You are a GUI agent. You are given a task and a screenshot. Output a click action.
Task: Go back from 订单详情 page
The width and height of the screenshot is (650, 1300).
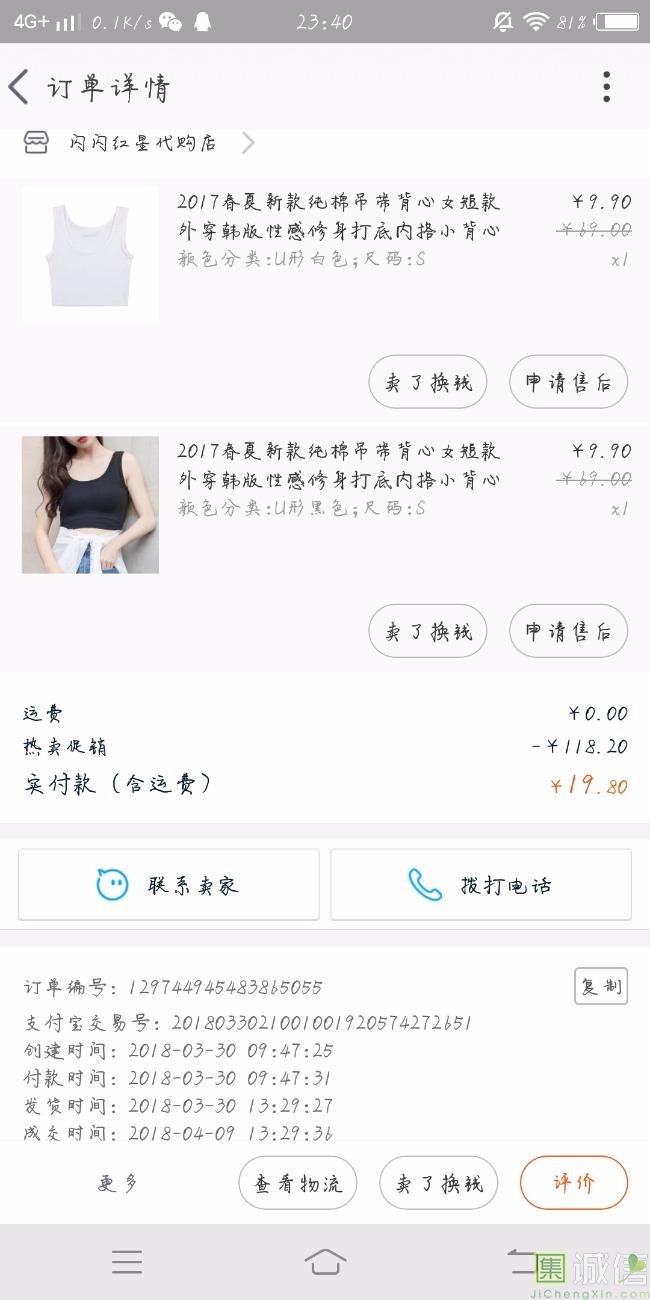[20, 88]
